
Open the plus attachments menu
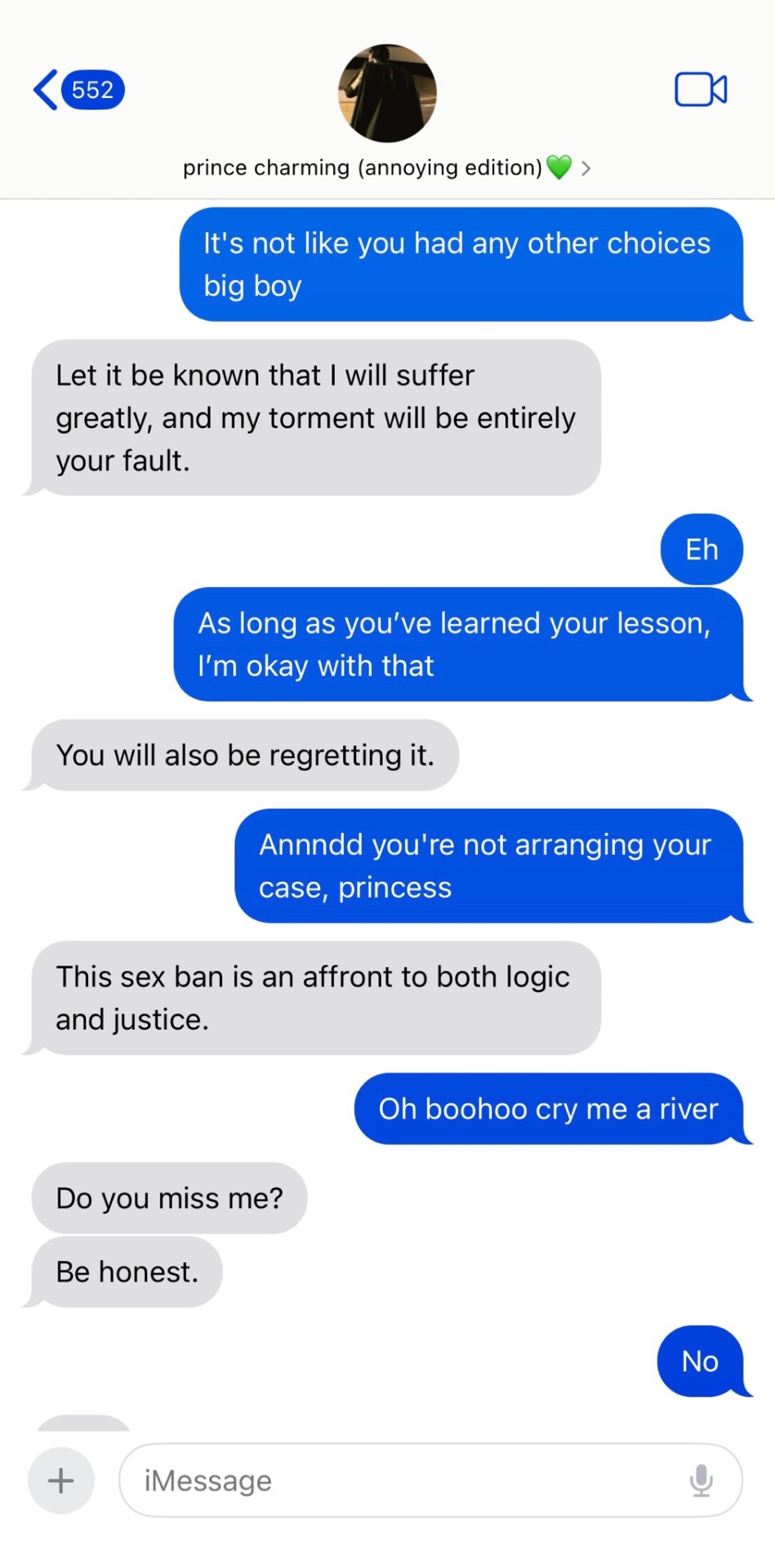(x=61, y=1480)
